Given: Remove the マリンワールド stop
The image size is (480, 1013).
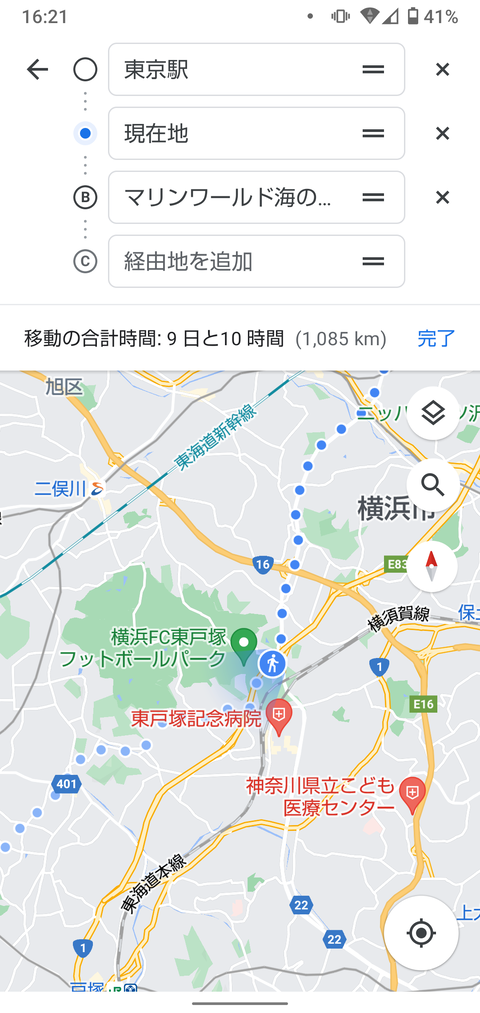Looking at the screenshot, I should [x=443, y=197].
